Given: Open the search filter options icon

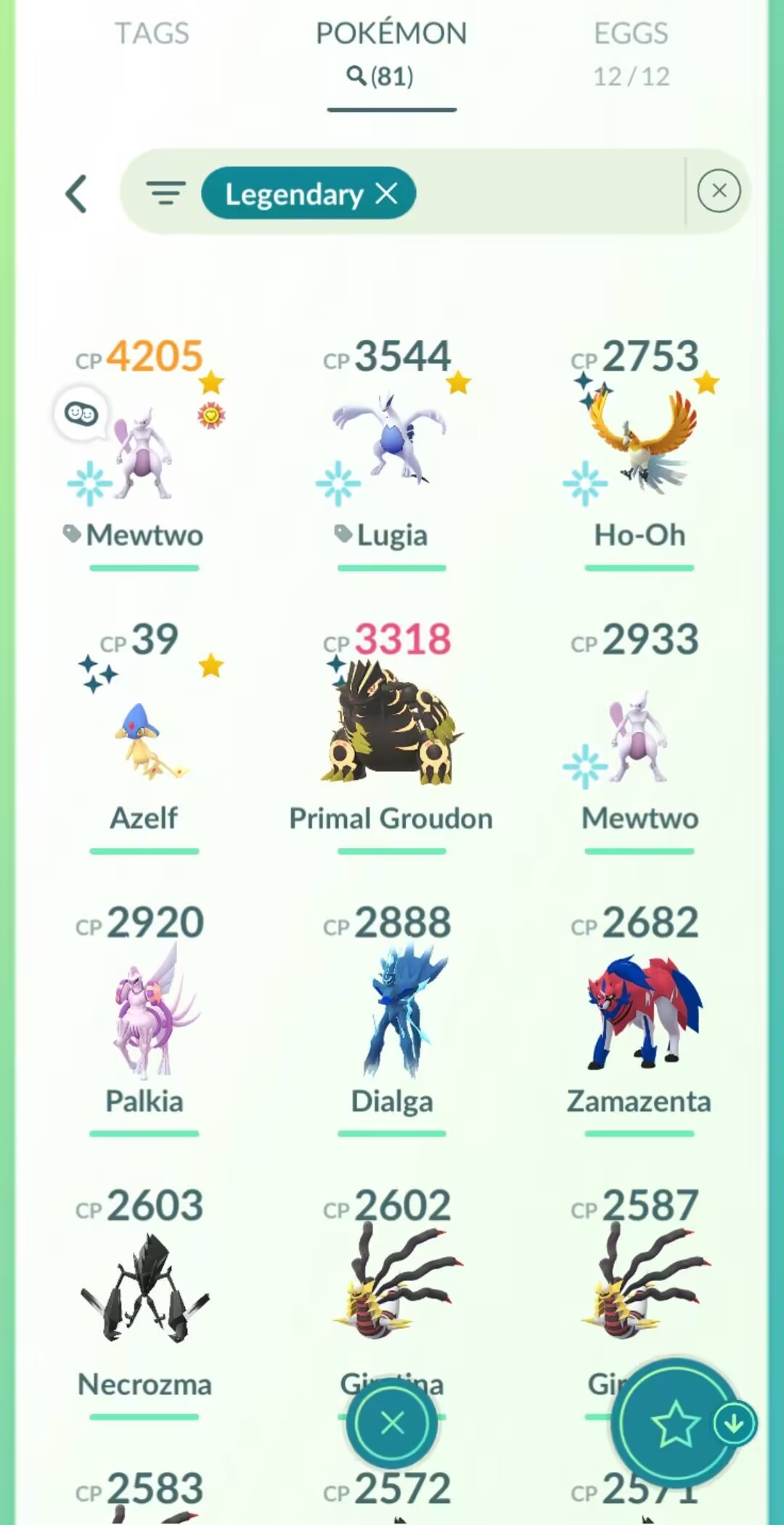Looking at the screenshot, I should (x=166, y=193).
